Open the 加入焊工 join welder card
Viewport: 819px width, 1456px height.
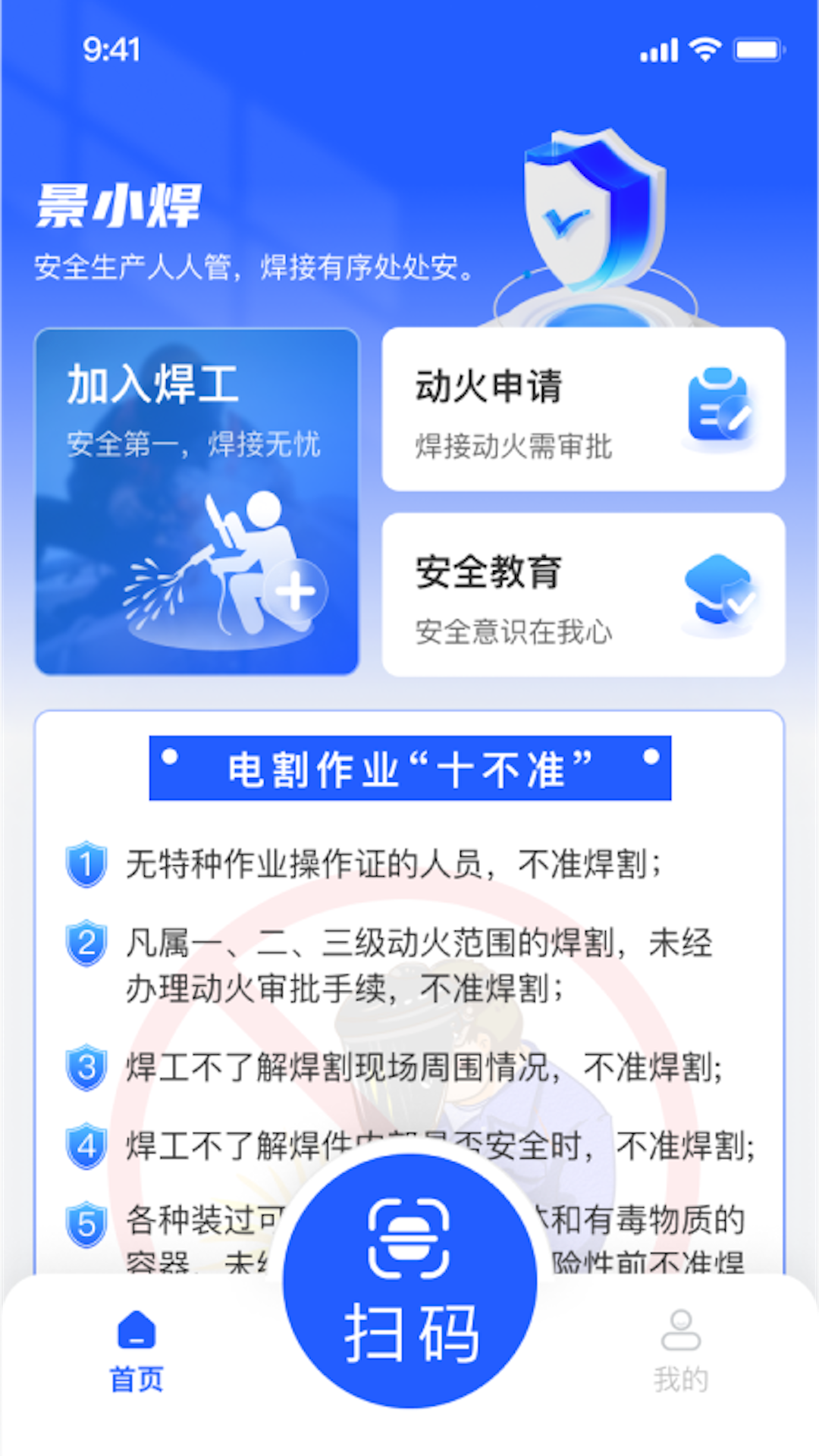[x=197, y=500]
